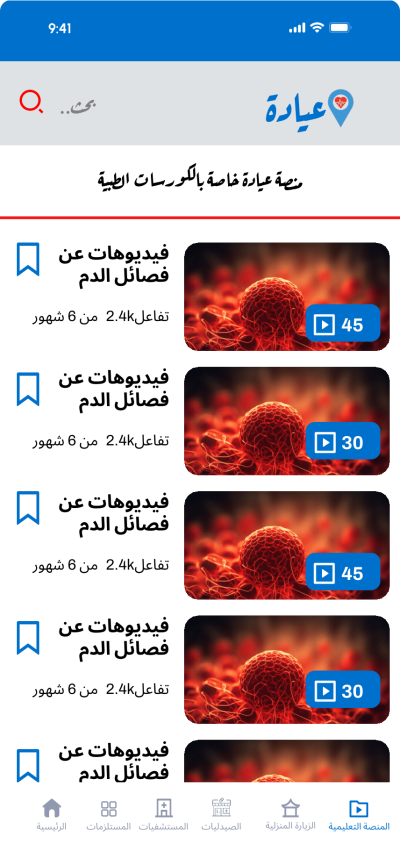Bookmark the first فيديوهات عن فصائل الدم course
The width and height of the screenshot is (400, 865).
[x=28, y=259]
